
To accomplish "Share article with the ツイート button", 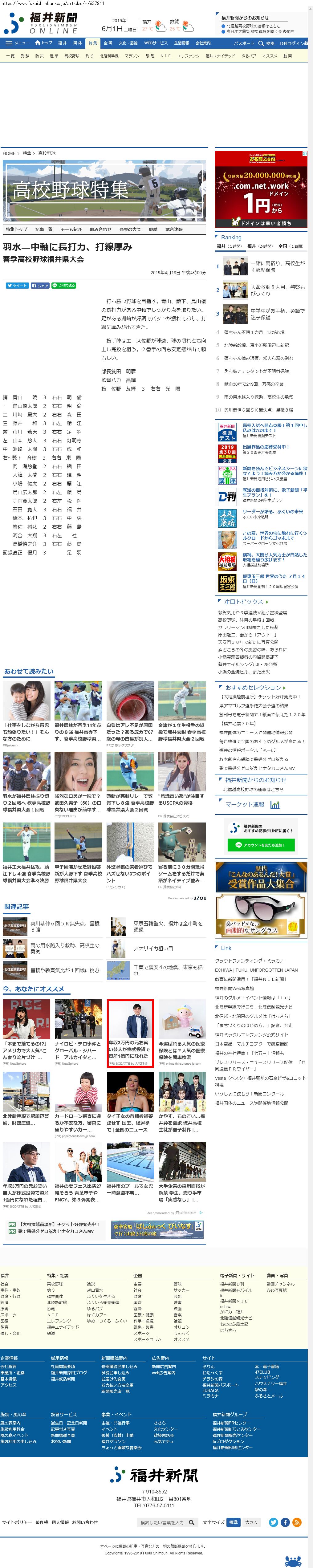I will (x=17, y=285).
